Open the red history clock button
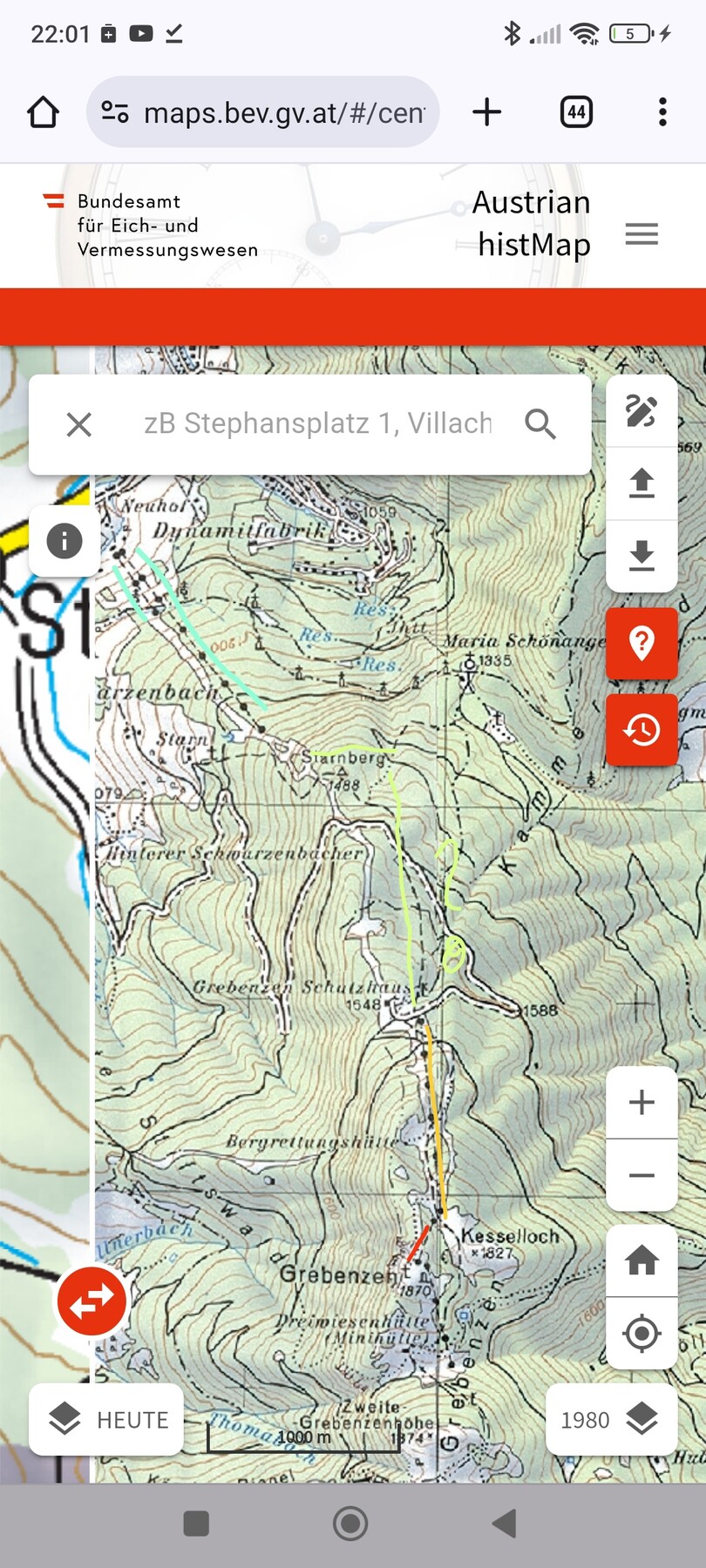This screenshot has width=706, height=1568. click(x=642, y=730)
